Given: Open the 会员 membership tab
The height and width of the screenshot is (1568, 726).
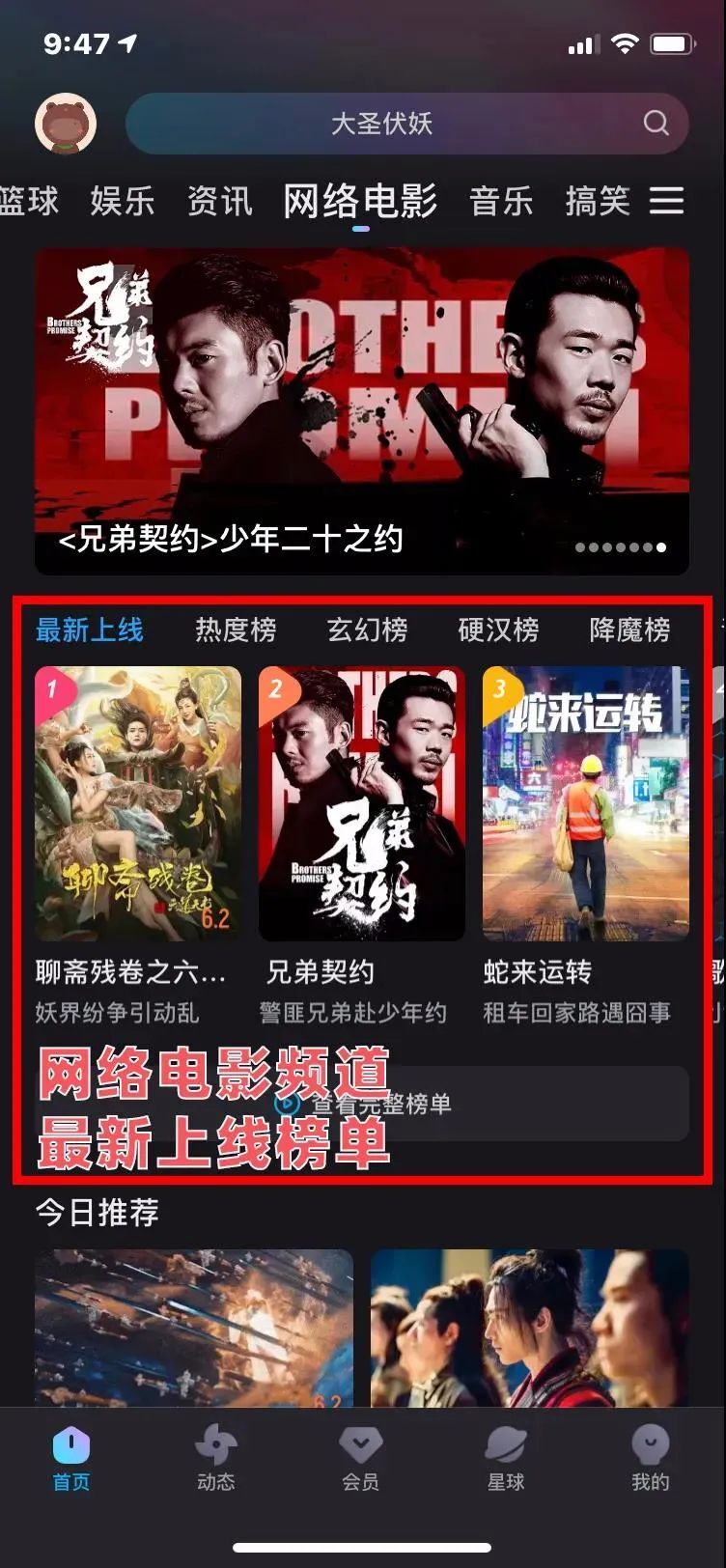Looking at the screenshot, I should pos(360,1458).
